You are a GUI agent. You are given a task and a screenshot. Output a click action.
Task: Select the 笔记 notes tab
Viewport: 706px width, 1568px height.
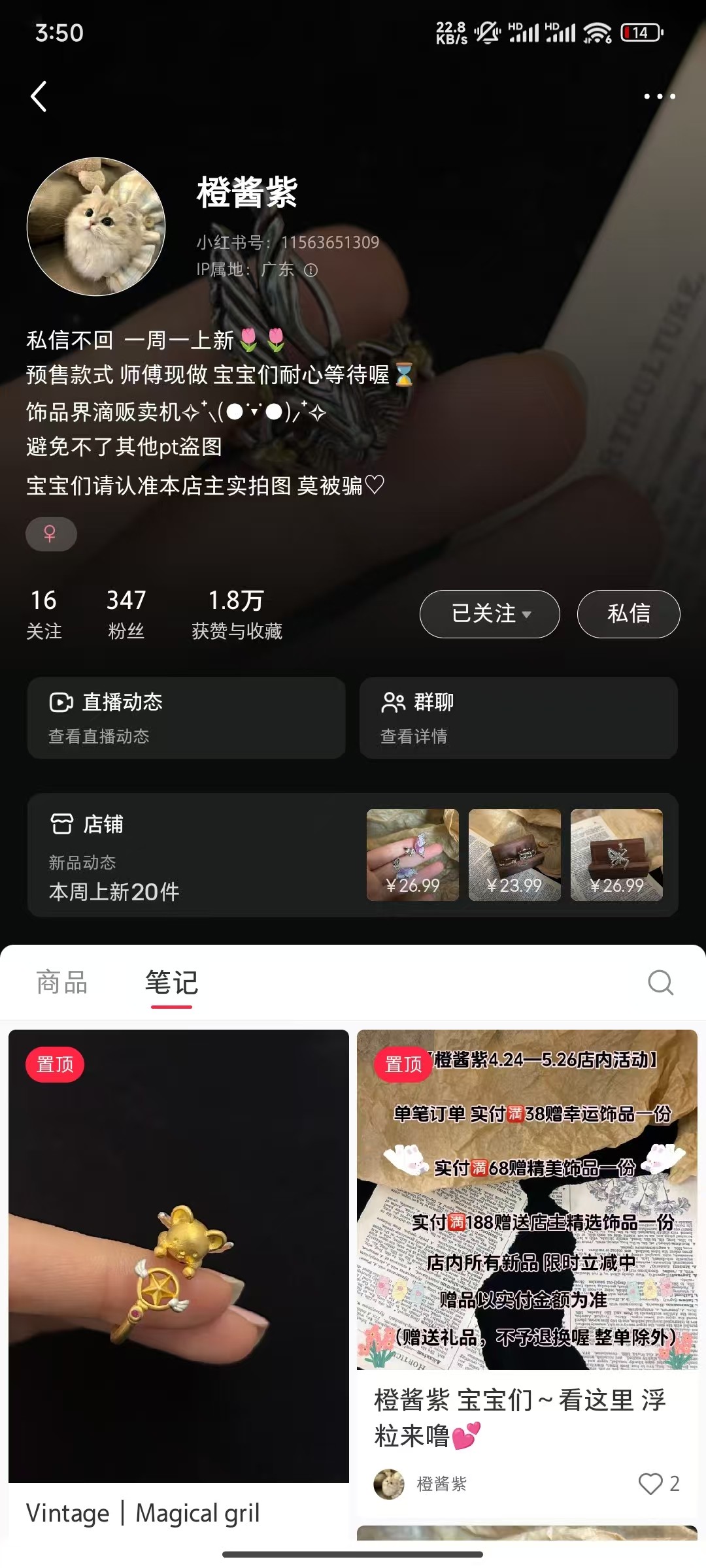point(171,983)
